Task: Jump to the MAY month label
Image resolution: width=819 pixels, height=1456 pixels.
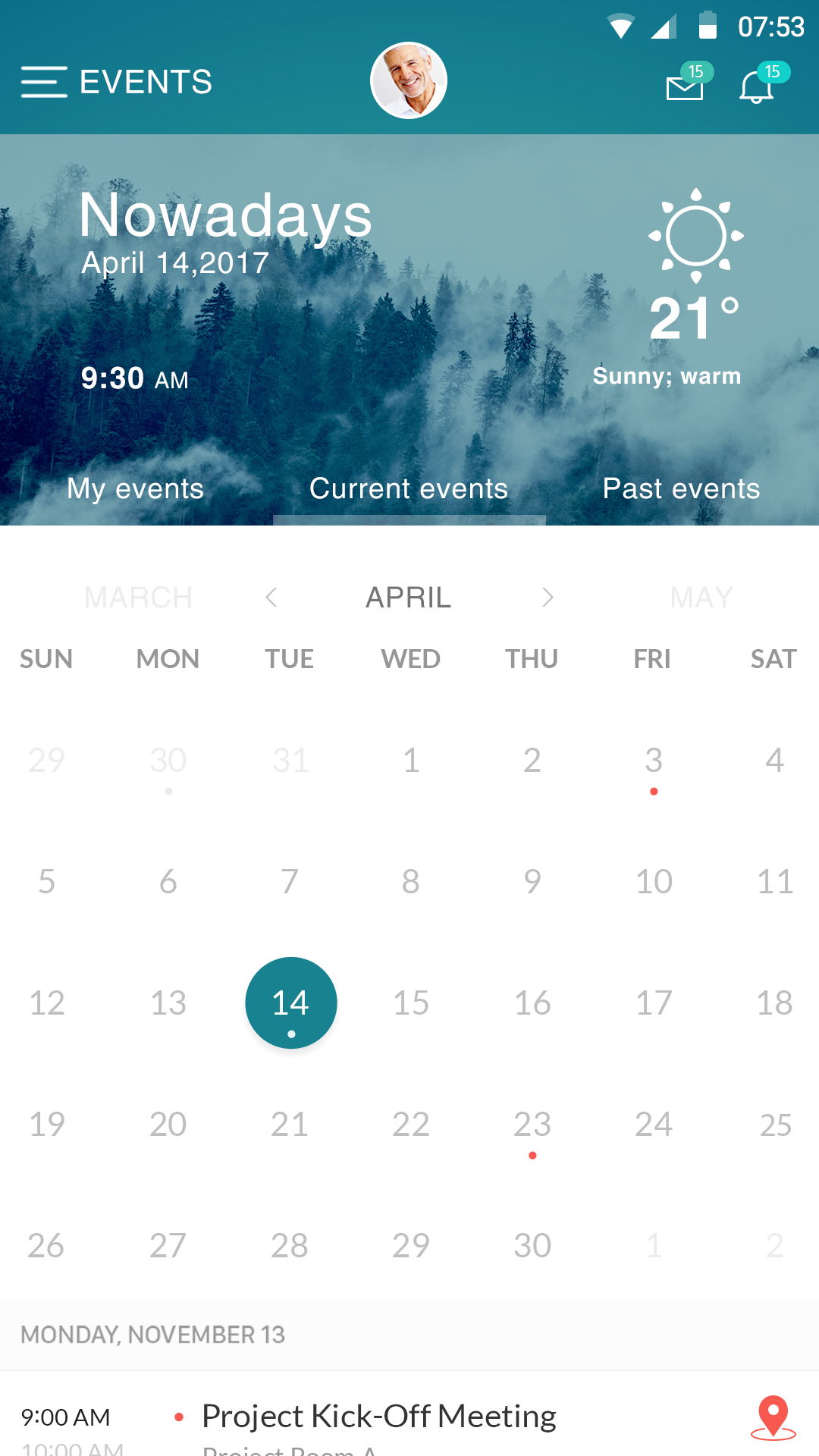Action: [701, 598]
